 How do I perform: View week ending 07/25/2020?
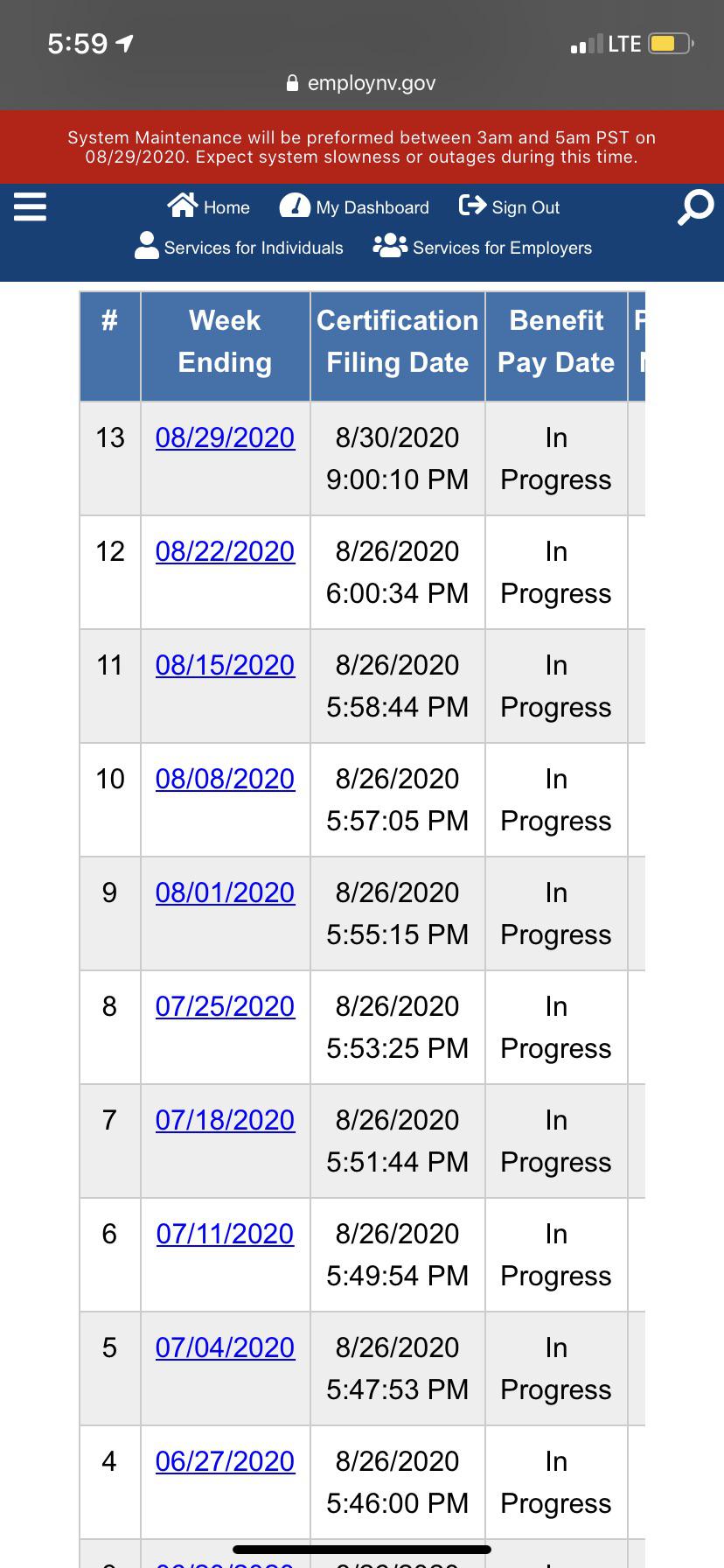click(x=225, y=1006)
